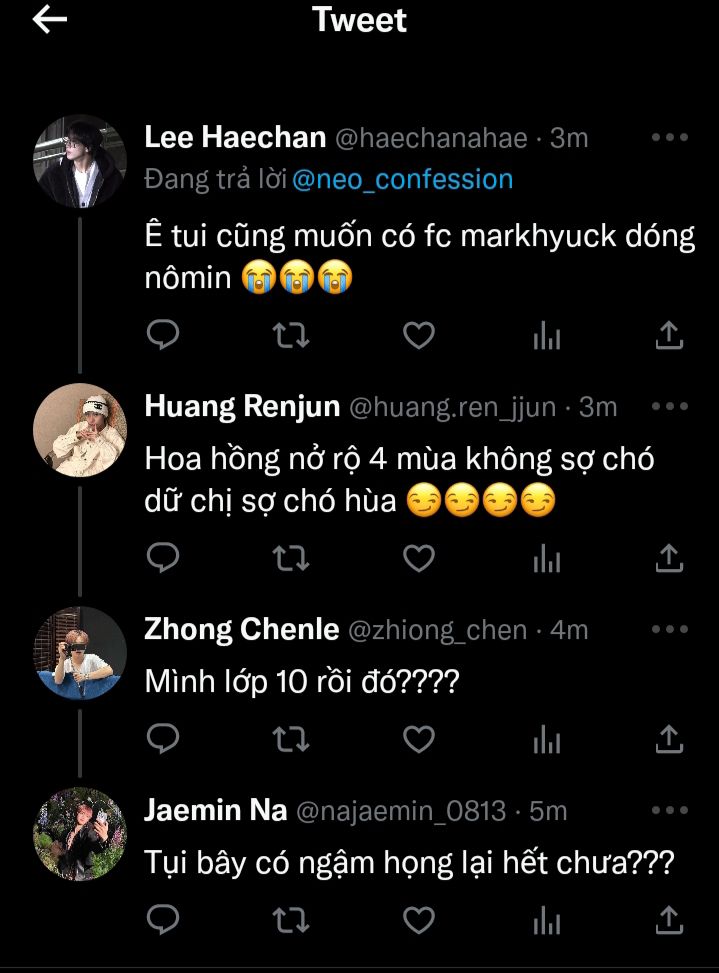Open Zhong Chenle's profile picture
The image size is (719, 973).
pyautogui.click(x=80, y=652)
